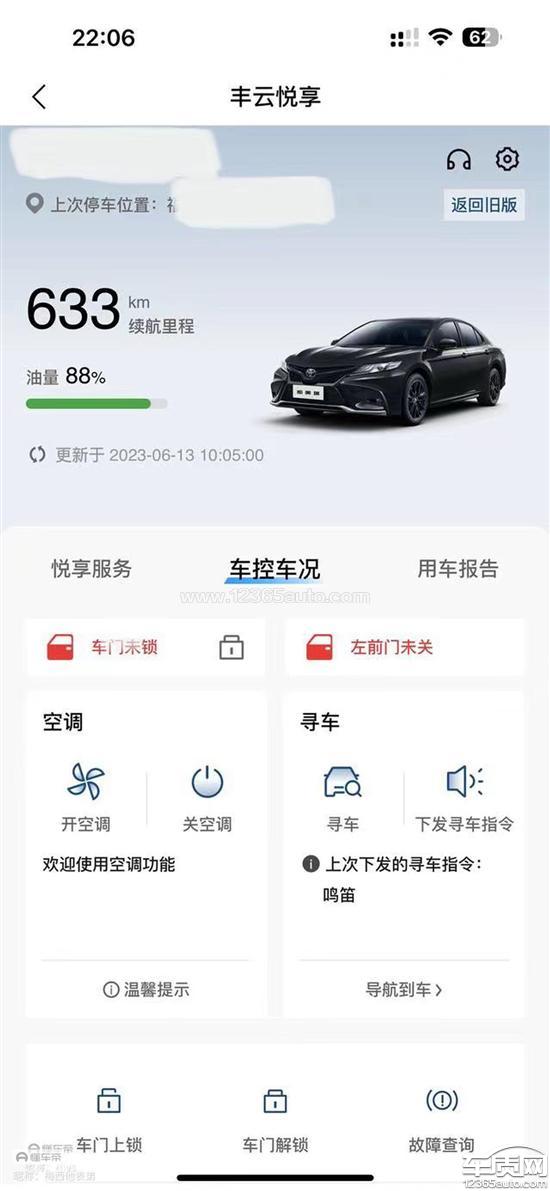Turn on air conditioning with 开空调
This screenshot has width=550, height=1191.
click(x=85, y=798)
